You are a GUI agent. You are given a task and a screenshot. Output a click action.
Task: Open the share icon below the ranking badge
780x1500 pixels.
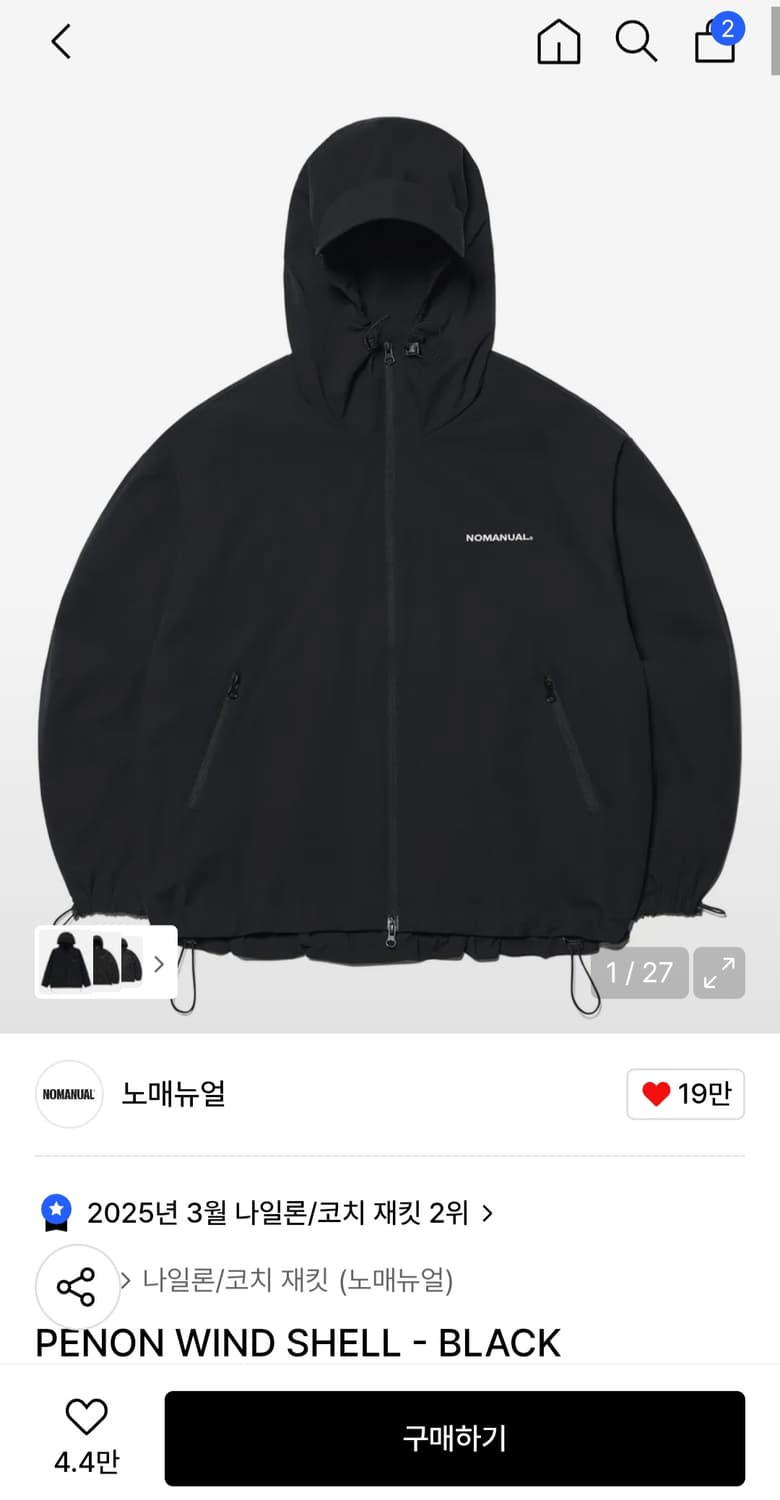click(77, 1286)
